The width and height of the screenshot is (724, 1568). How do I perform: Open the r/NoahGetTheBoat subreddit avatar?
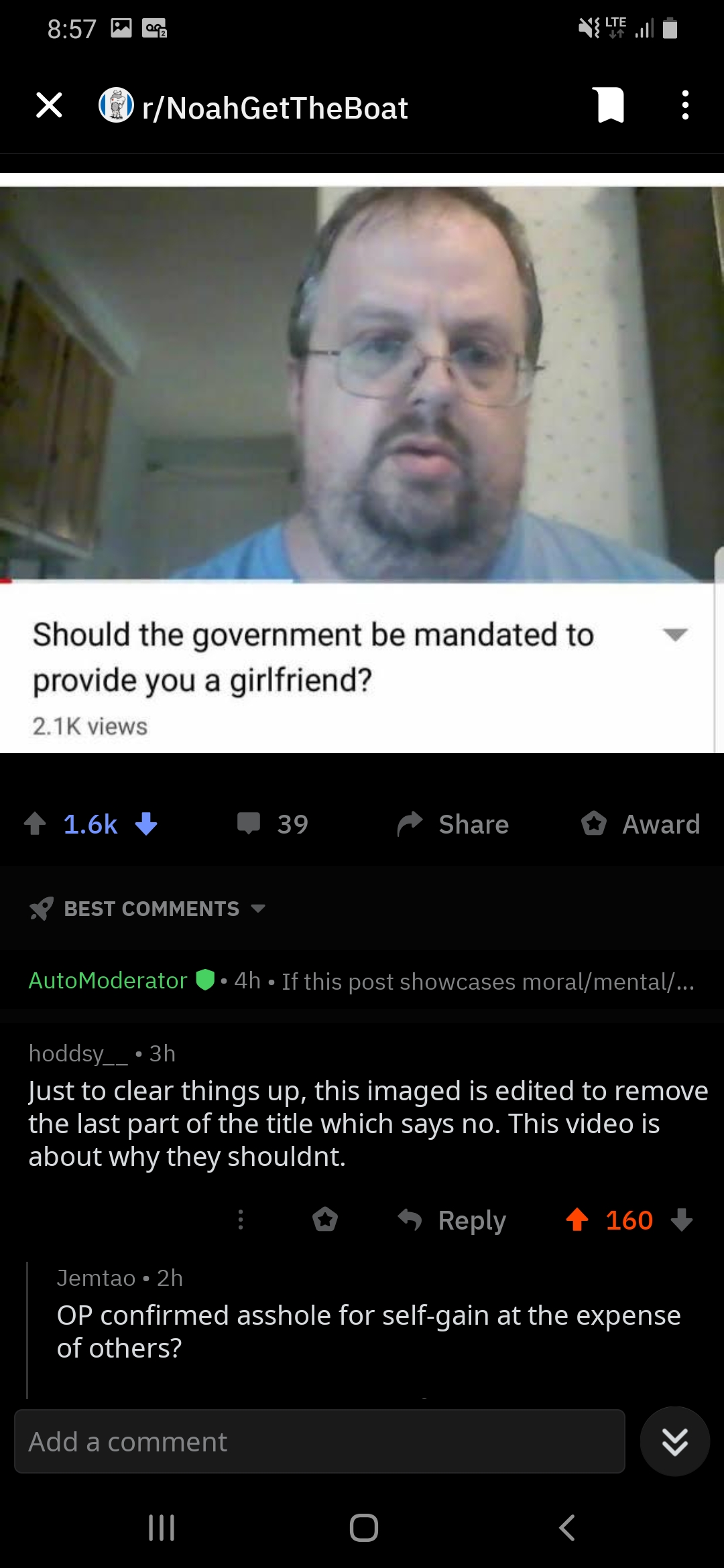[x=115, y=106]
